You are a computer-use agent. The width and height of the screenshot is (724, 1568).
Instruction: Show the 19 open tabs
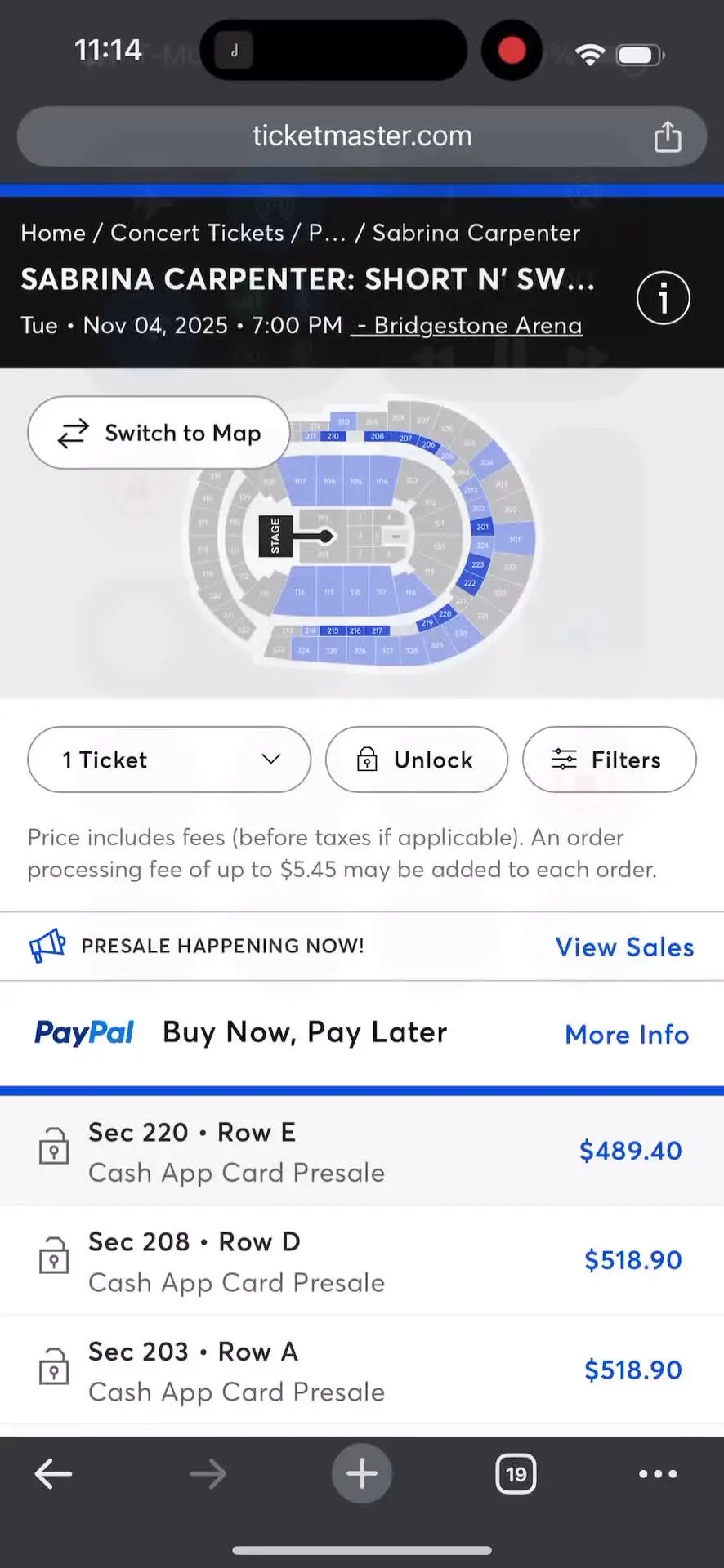click(x=516, y=1474)
